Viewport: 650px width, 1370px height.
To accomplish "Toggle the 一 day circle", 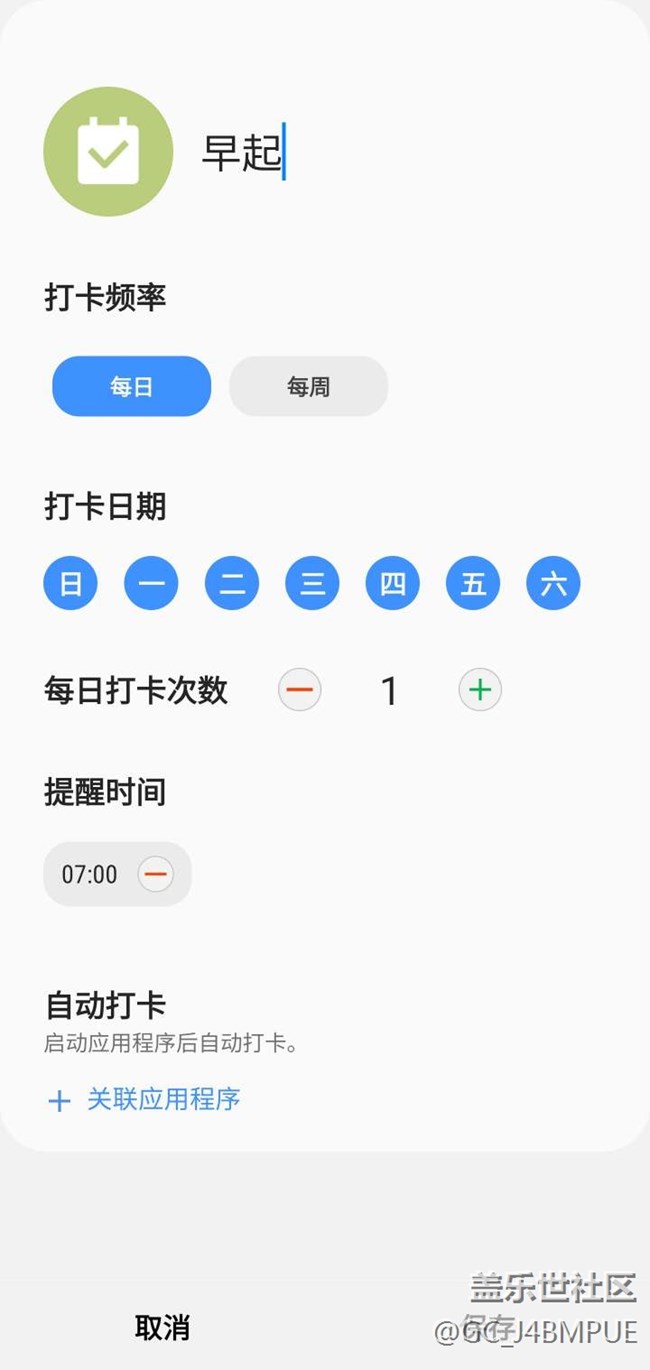I will point(151,583).
